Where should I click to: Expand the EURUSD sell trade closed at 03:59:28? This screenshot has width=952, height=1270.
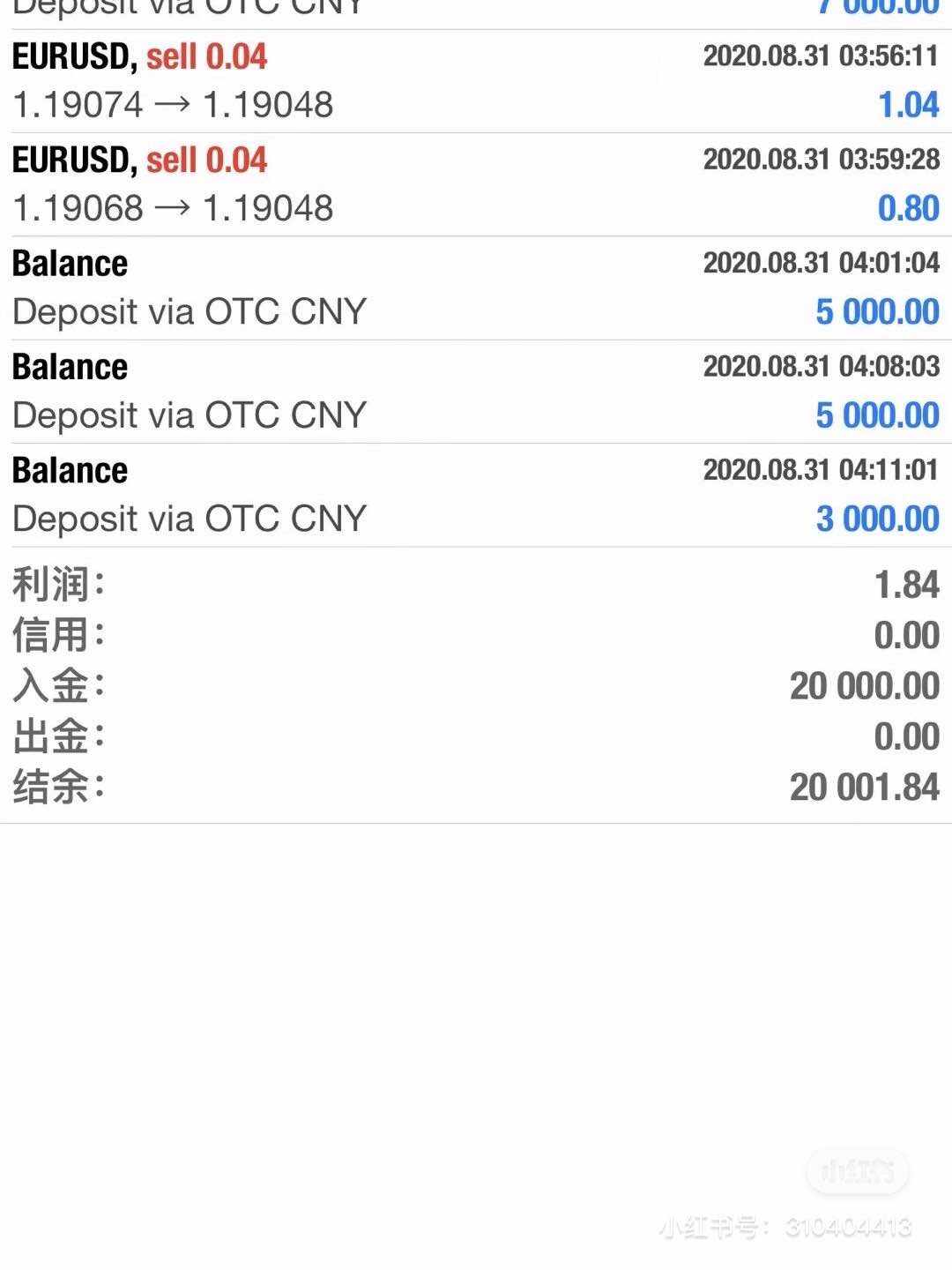[x=476, y=184]
